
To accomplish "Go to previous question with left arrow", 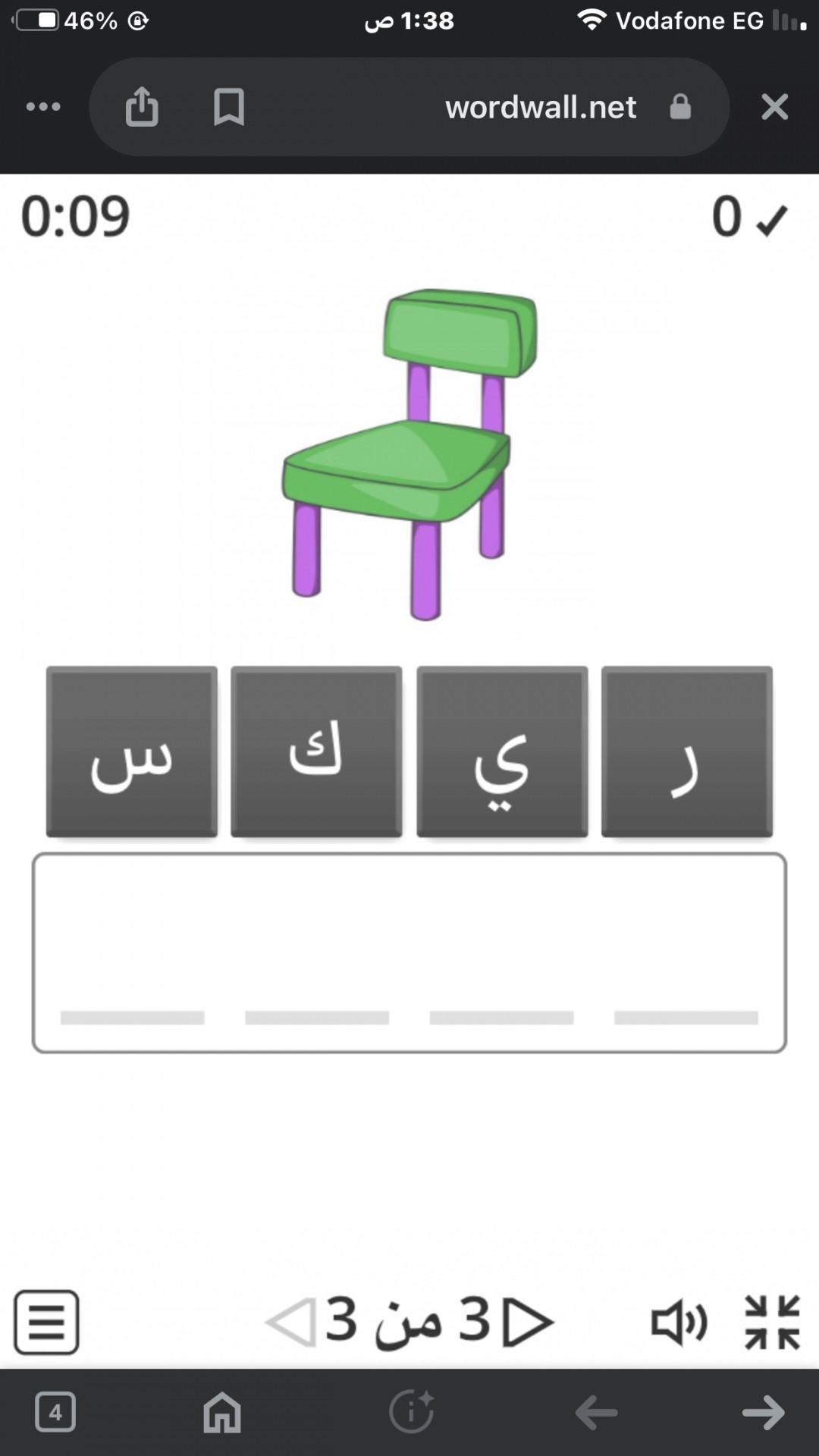I will click(290, 1323).
